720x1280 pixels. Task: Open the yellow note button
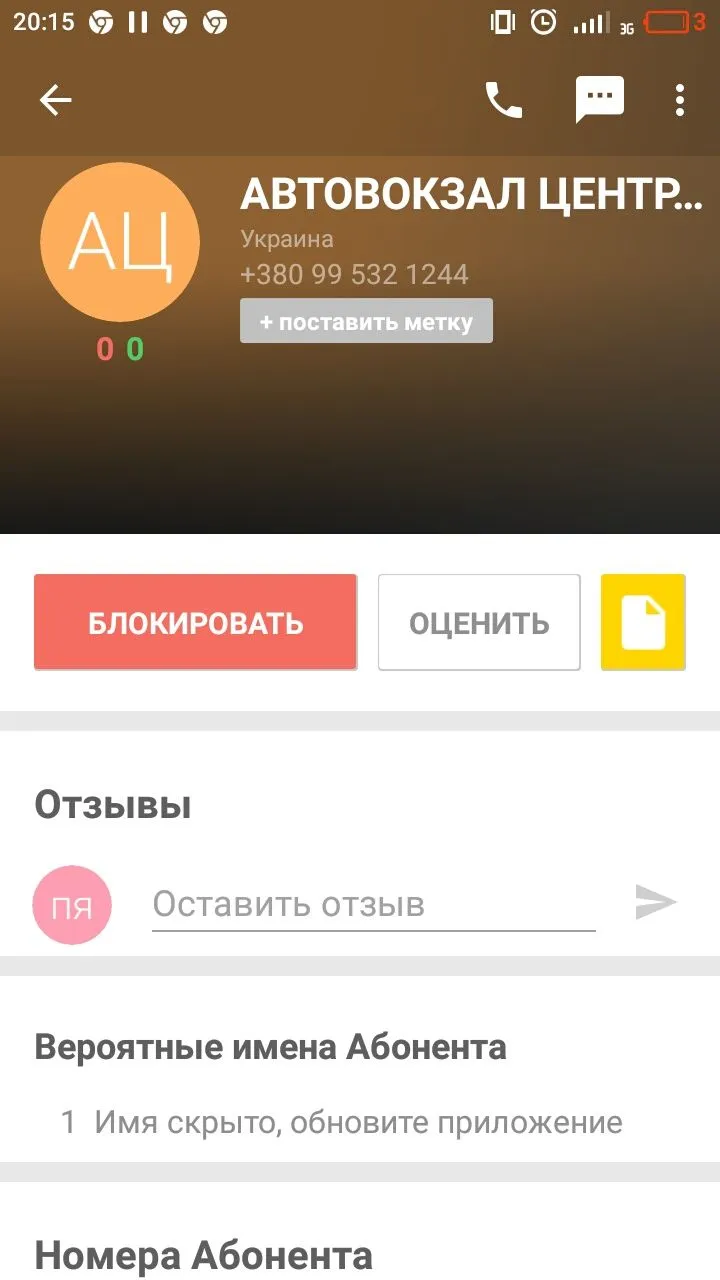pyautogui.click(x=643, y=622)
